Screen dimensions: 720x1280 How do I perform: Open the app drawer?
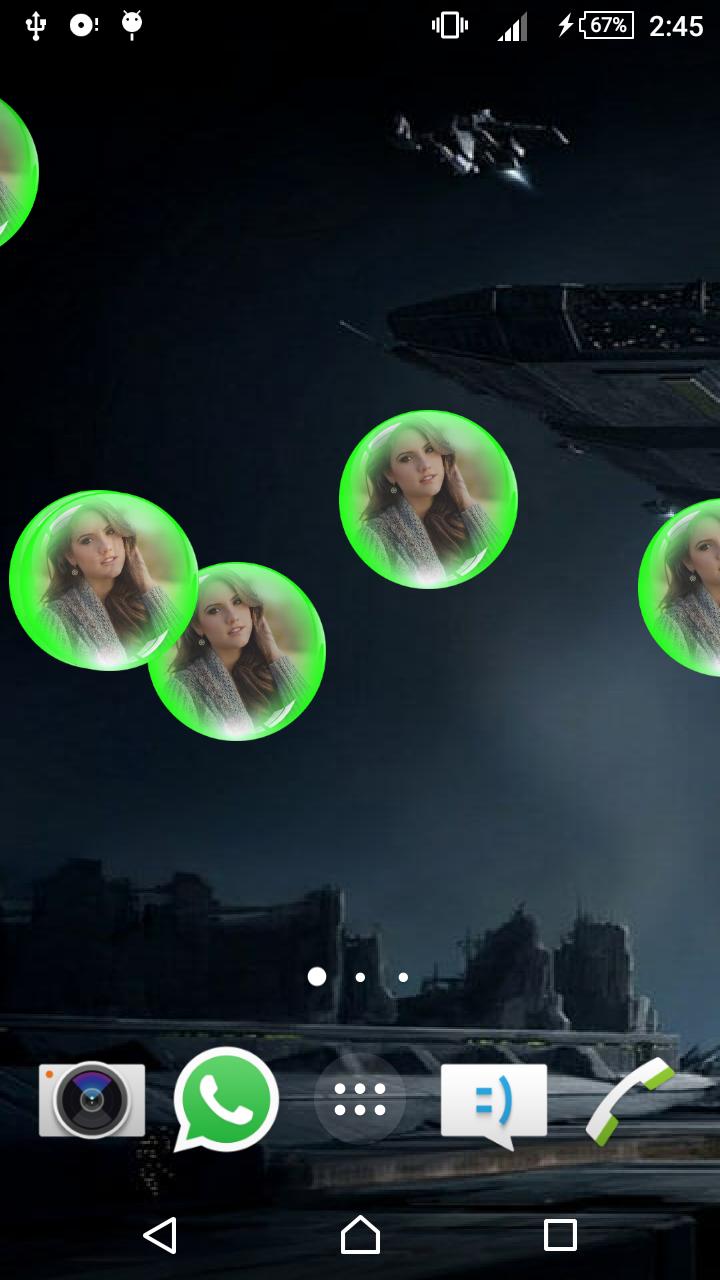coord(359,1098)
